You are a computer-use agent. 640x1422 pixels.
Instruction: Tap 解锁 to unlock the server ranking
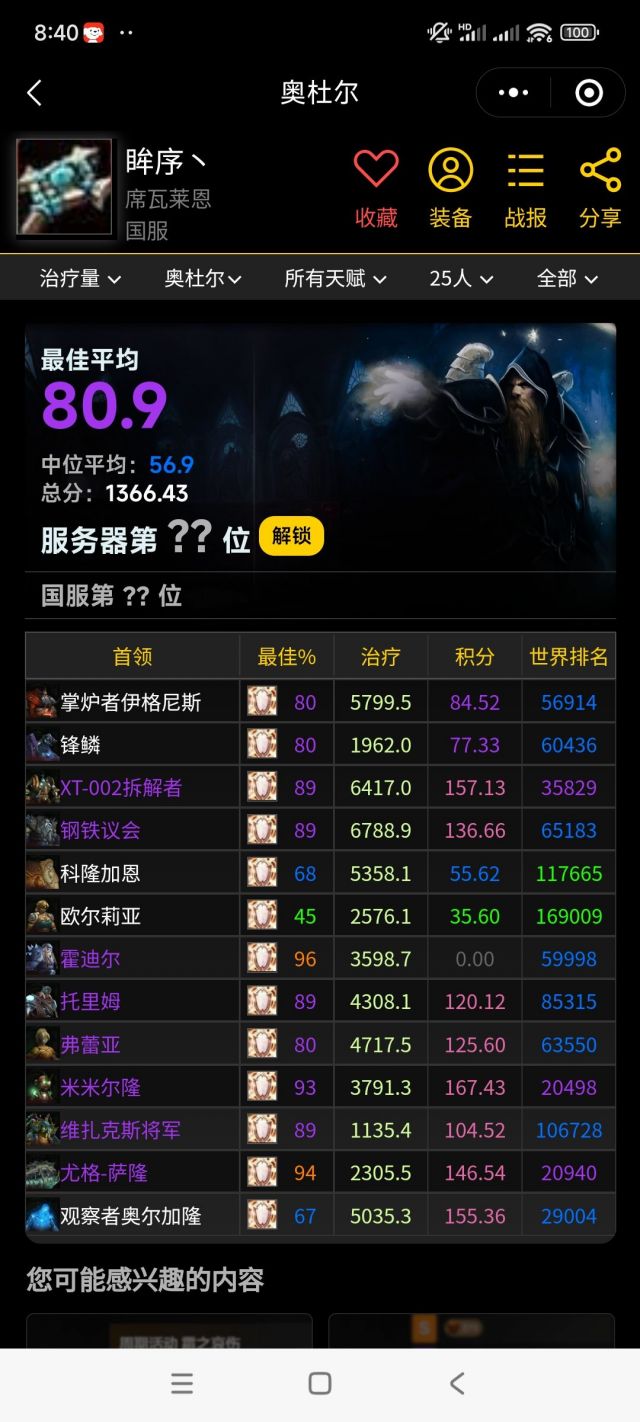coord(291,536)
